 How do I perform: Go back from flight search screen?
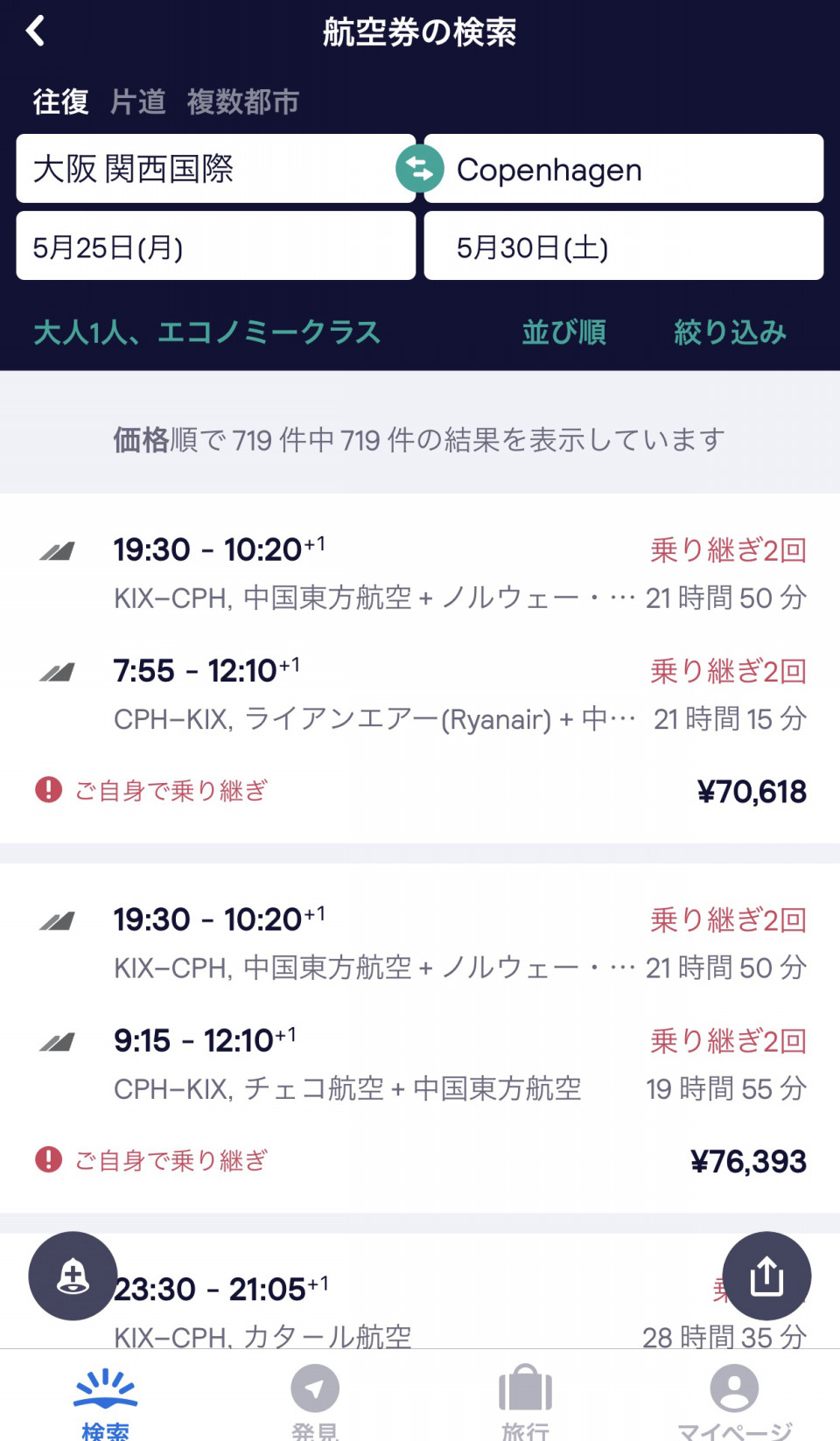[36, 31]
